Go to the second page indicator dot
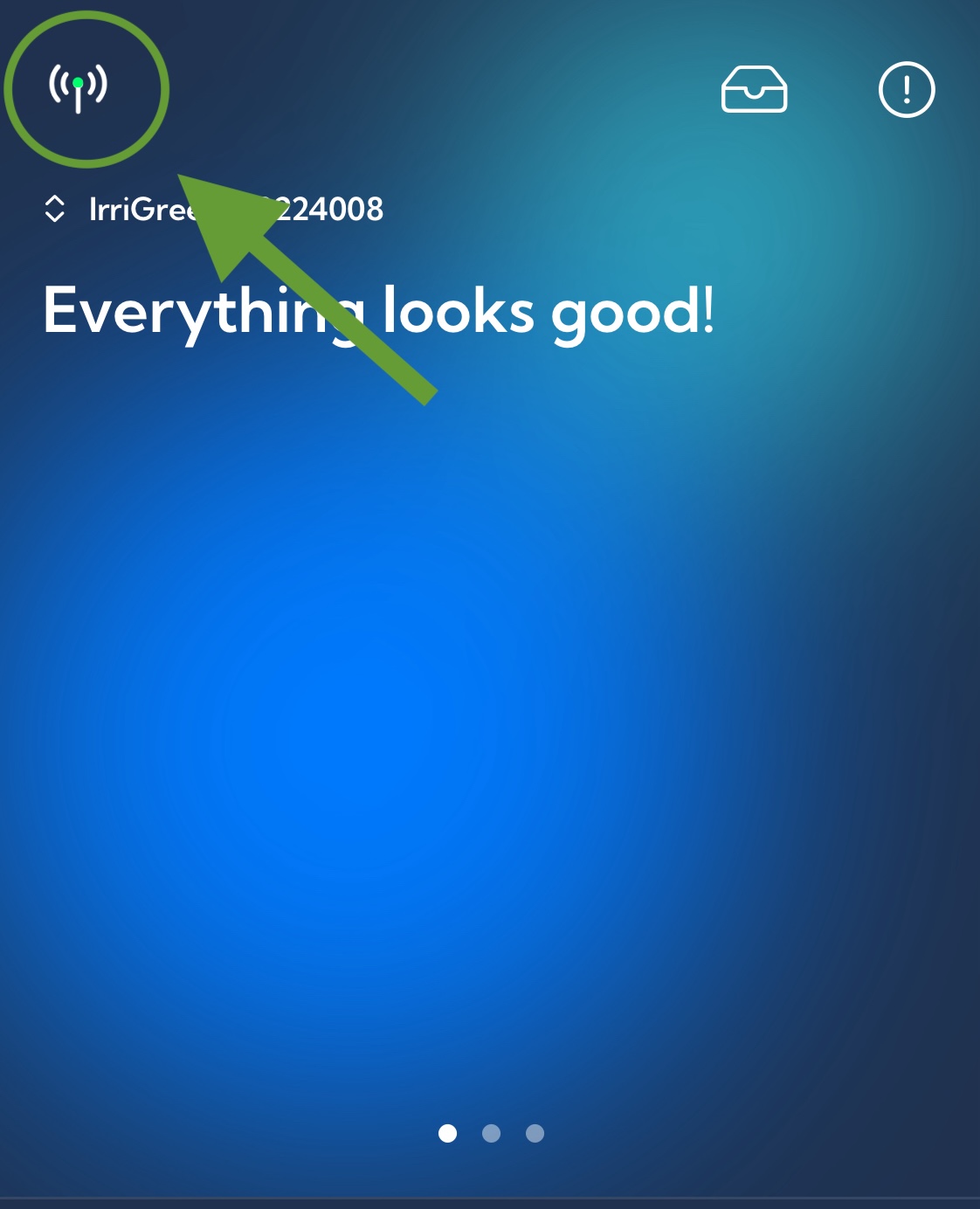Viewport: 980px width, 1209px height. [492, 1133]
